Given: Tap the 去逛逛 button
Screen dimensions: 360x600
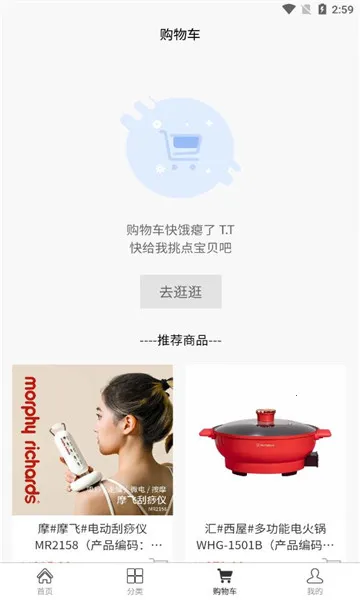Looking at the screenshot, I should (x=181, y=292).
